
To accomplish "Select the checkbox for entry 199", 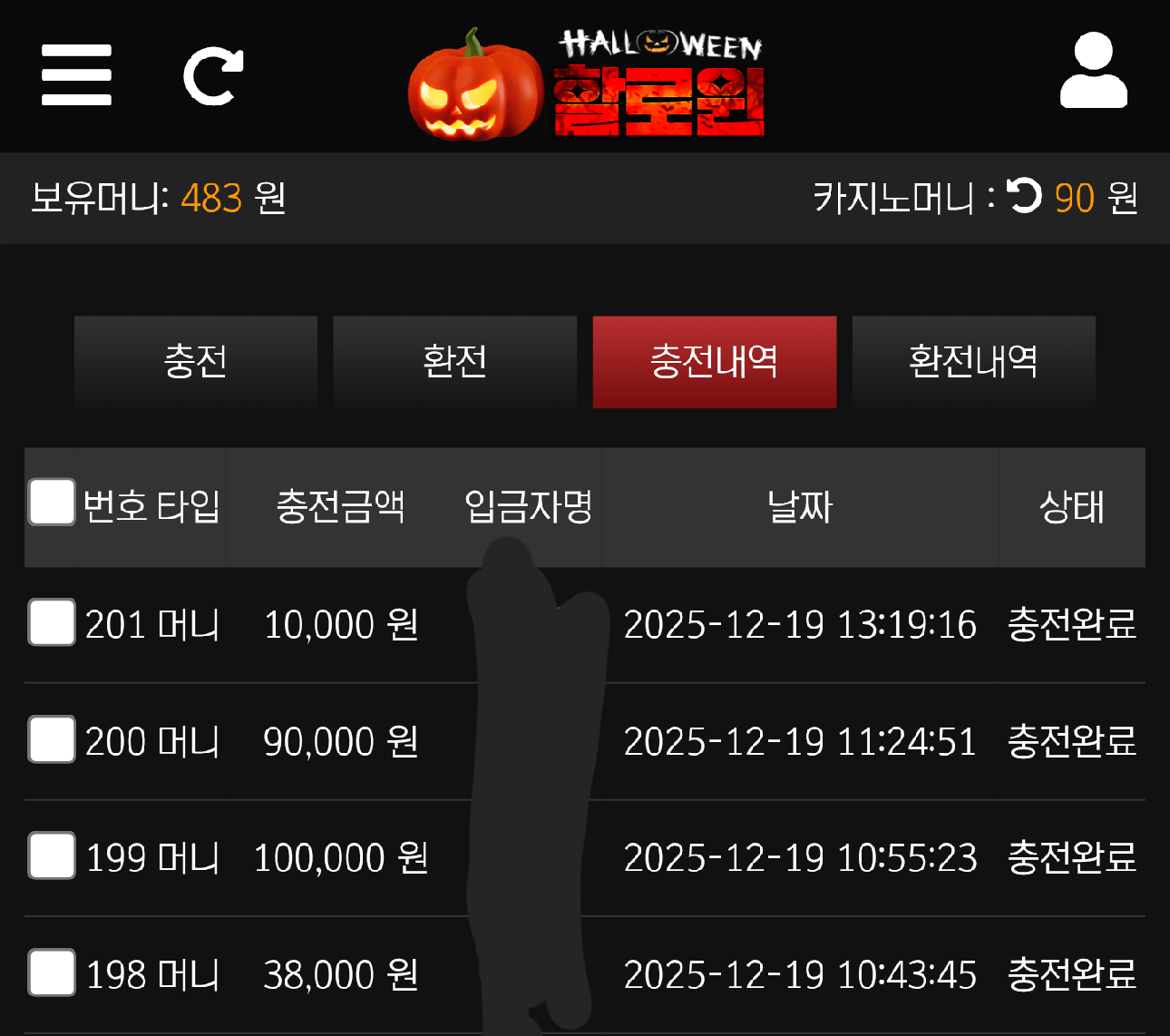I will [x=52, y=855].
